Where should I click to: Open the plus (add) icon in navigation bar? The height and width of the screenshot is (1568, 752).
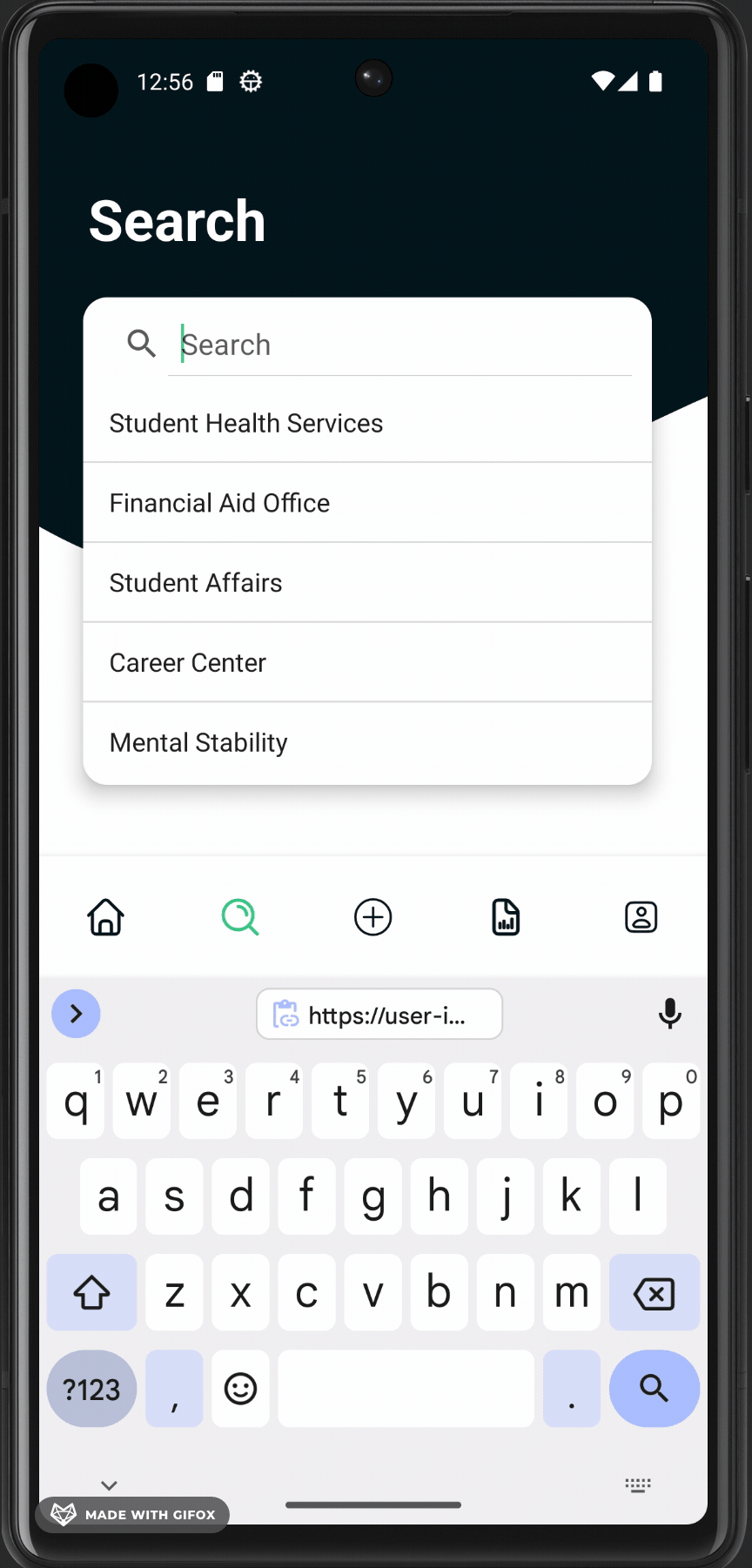coord(373,916)
